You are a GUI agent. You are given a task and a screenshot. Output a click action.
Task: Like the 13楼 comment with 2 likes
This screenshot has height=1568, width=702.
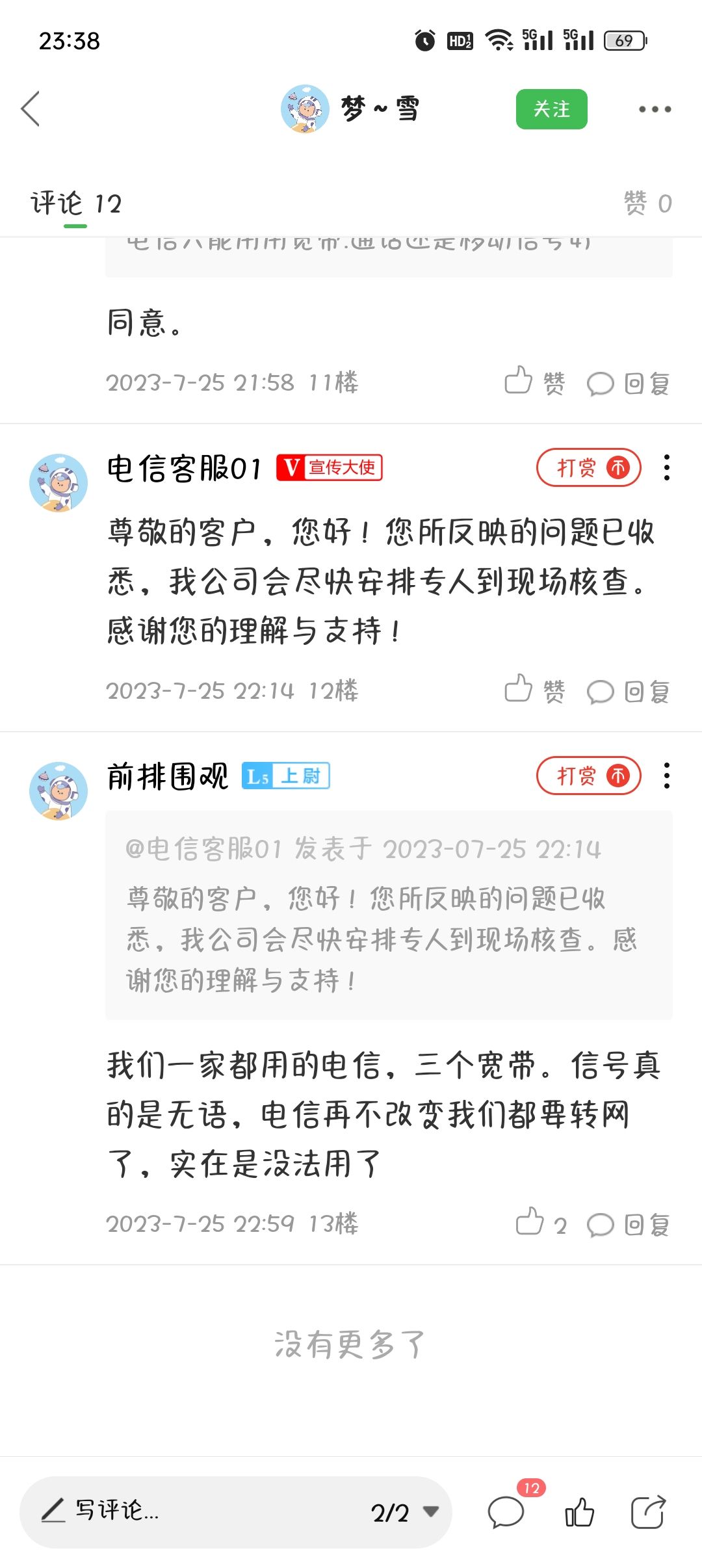[x=539, y=1223]
